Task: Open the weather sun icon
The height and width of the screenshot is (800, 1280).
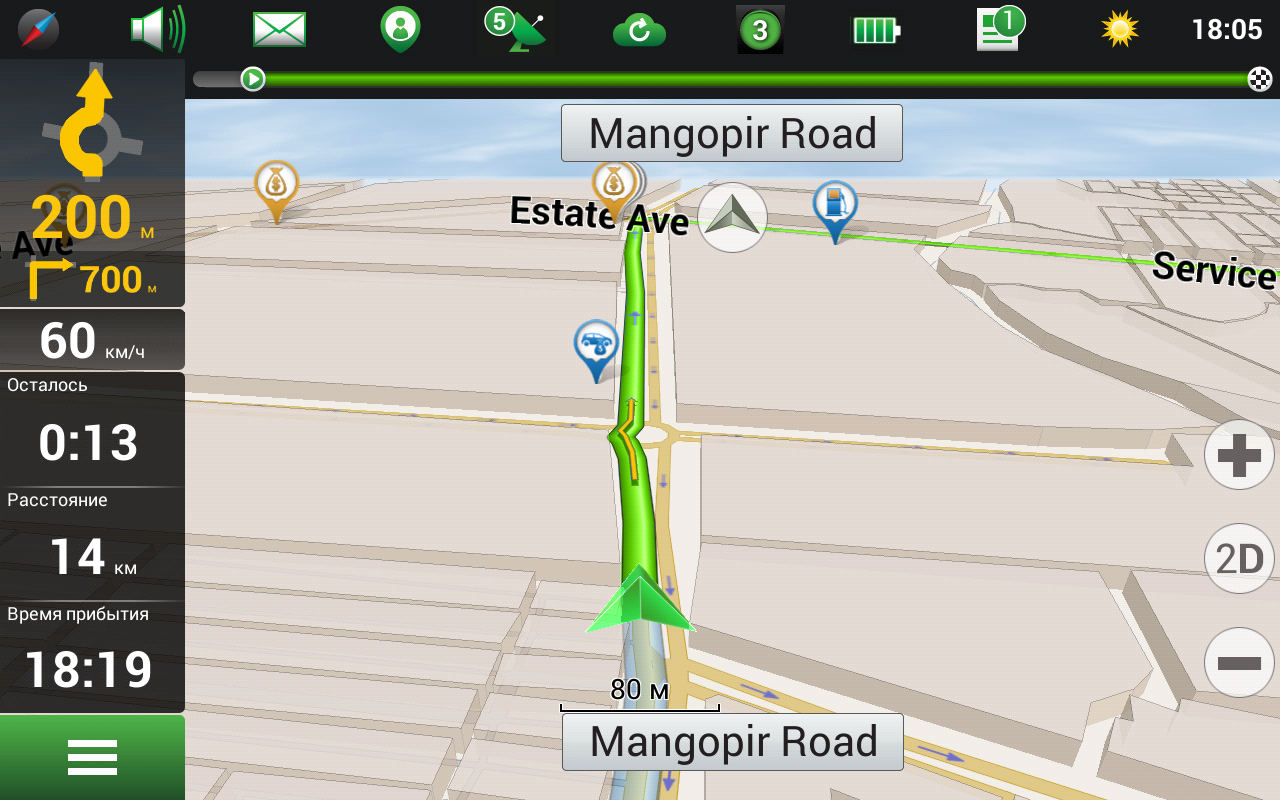Action: pyautogui.click(x=1120, y=29)
